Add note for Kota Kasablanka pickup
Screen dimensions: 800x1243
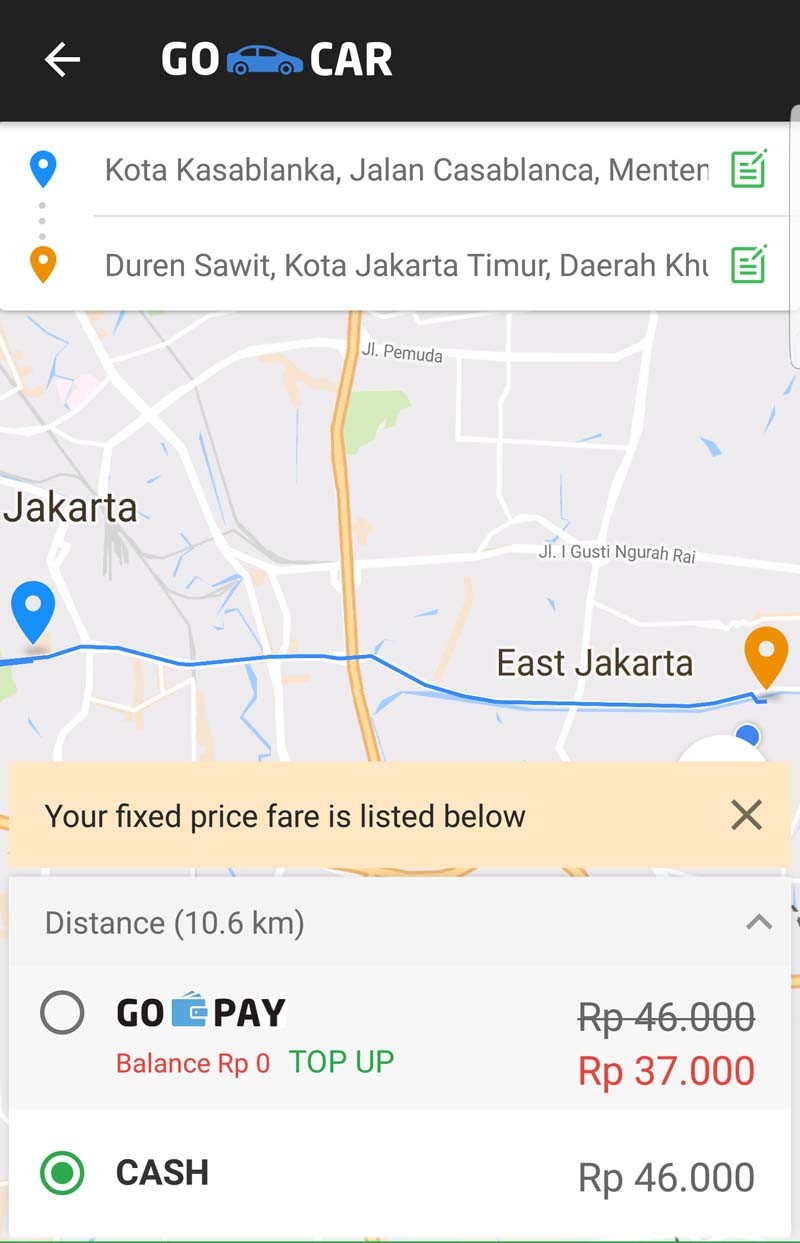coord(749,168)
